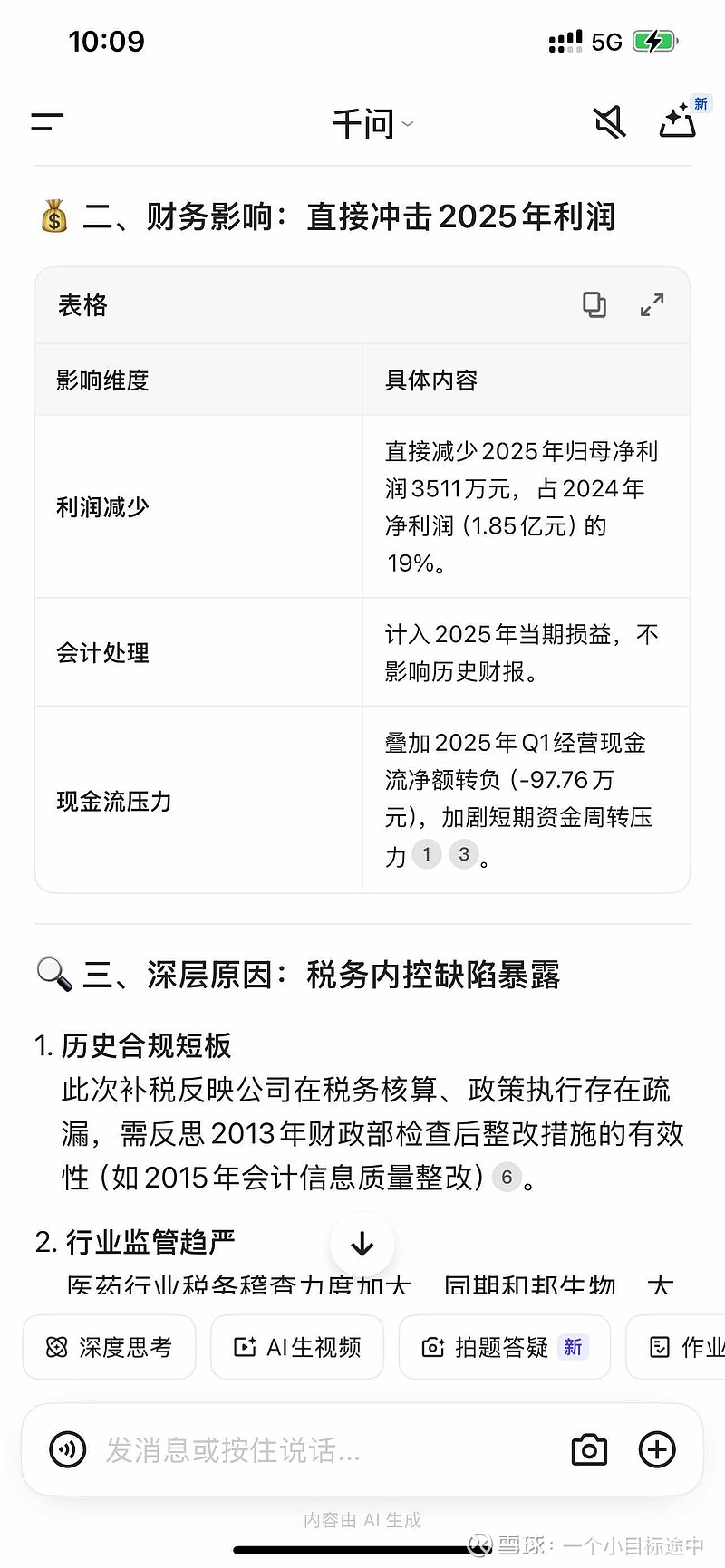This screenshot has width=725, height=1568.
Task: Tap the 新 badge on new chat icon
Action: coord(700,104)
